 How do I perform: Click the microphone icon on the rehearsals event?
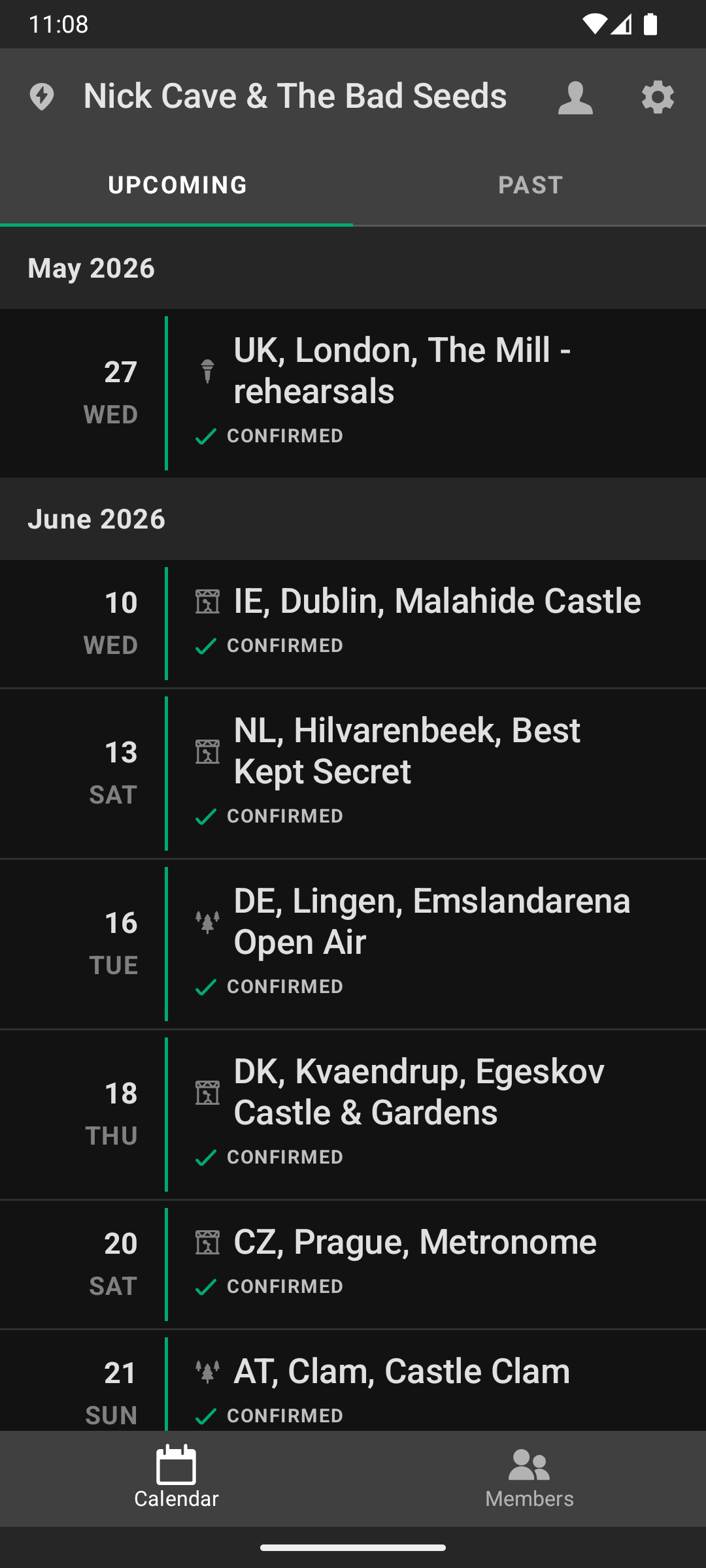[x=206, y=371]
